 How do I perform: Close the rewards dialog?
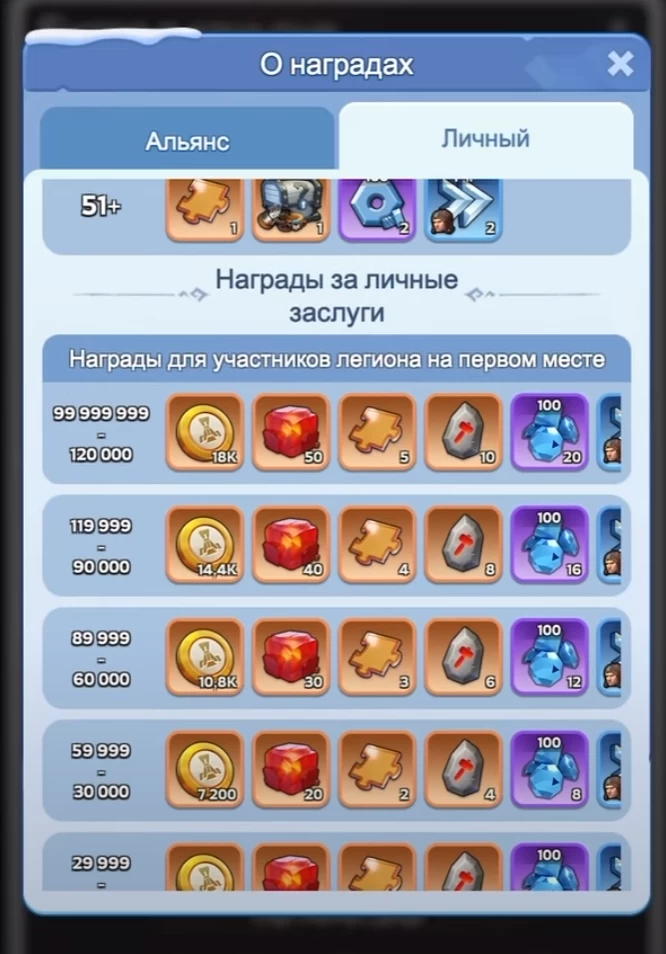pos(620,65)
